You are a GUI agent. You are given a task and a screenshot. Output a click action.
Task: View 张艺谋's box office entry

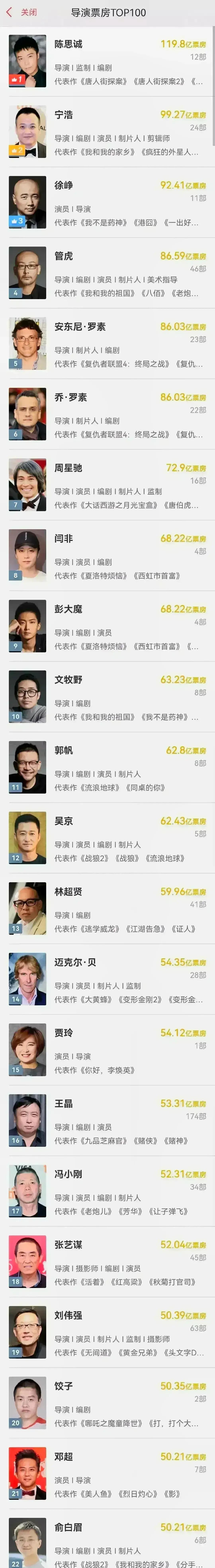pyautogui.click(x=107, y=1261)
